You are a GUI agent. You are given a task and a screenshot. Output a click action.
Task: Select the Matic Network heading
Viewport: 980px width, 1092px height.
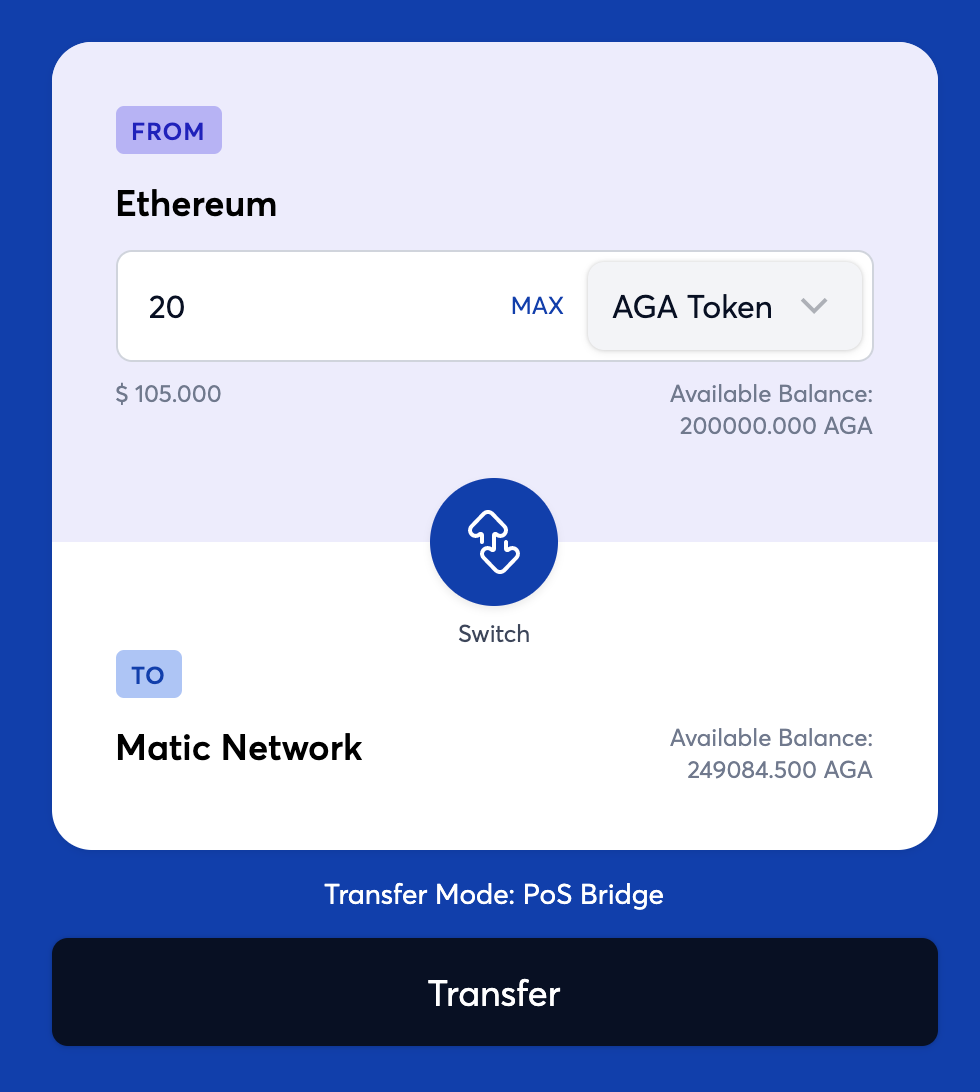pyautogui.click(x=238, y=747)
